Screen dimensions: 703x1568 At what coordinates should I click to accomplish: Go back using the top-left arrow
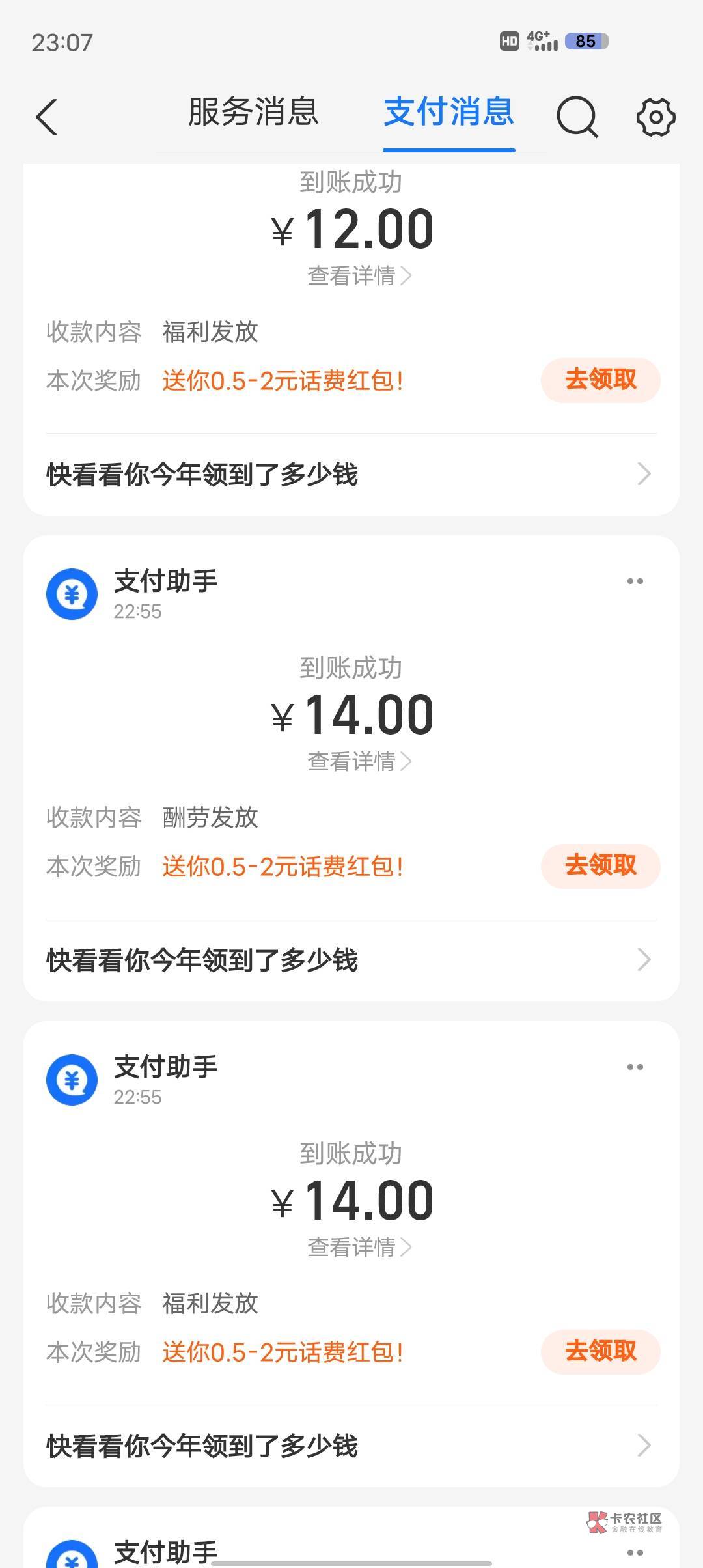(47, 117)
